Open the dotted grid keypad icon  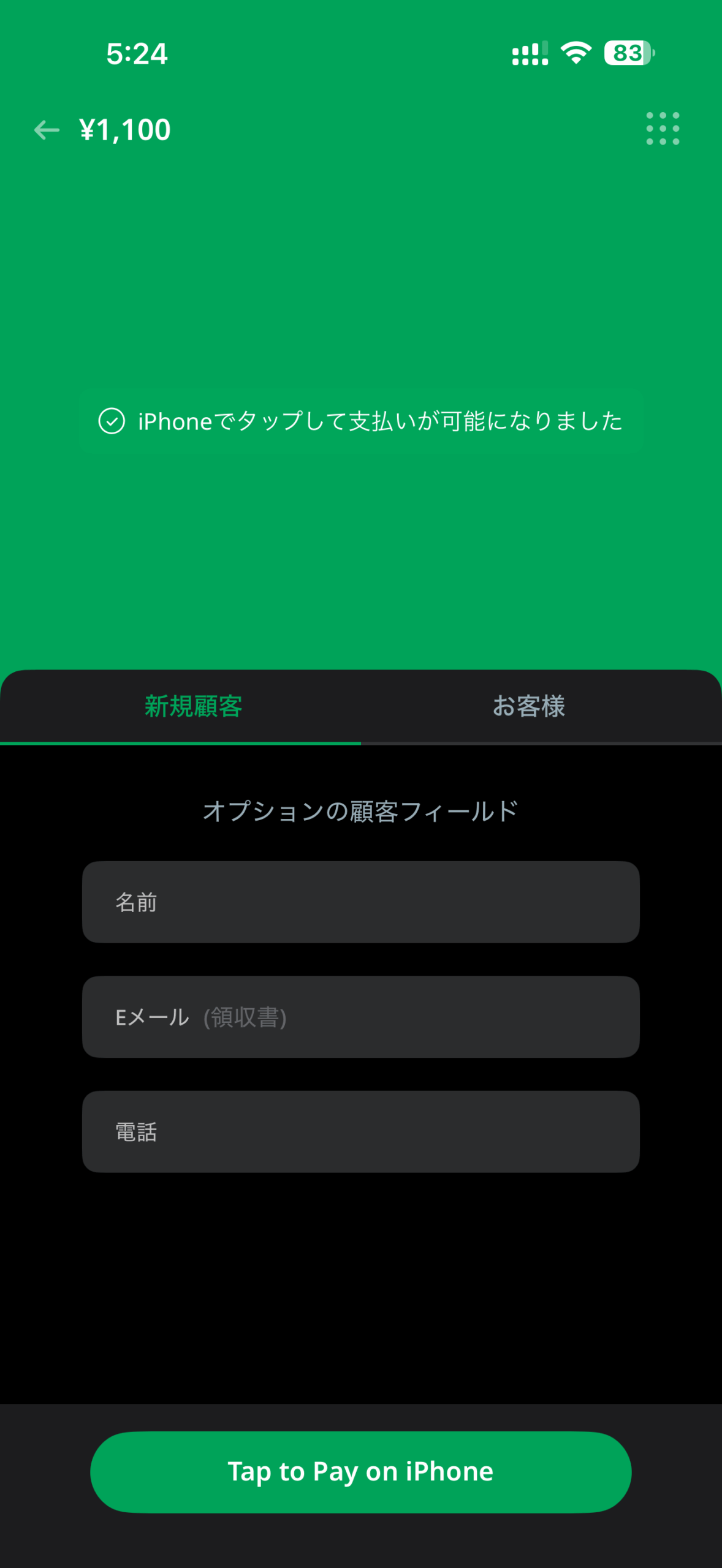tap(663, 129)
